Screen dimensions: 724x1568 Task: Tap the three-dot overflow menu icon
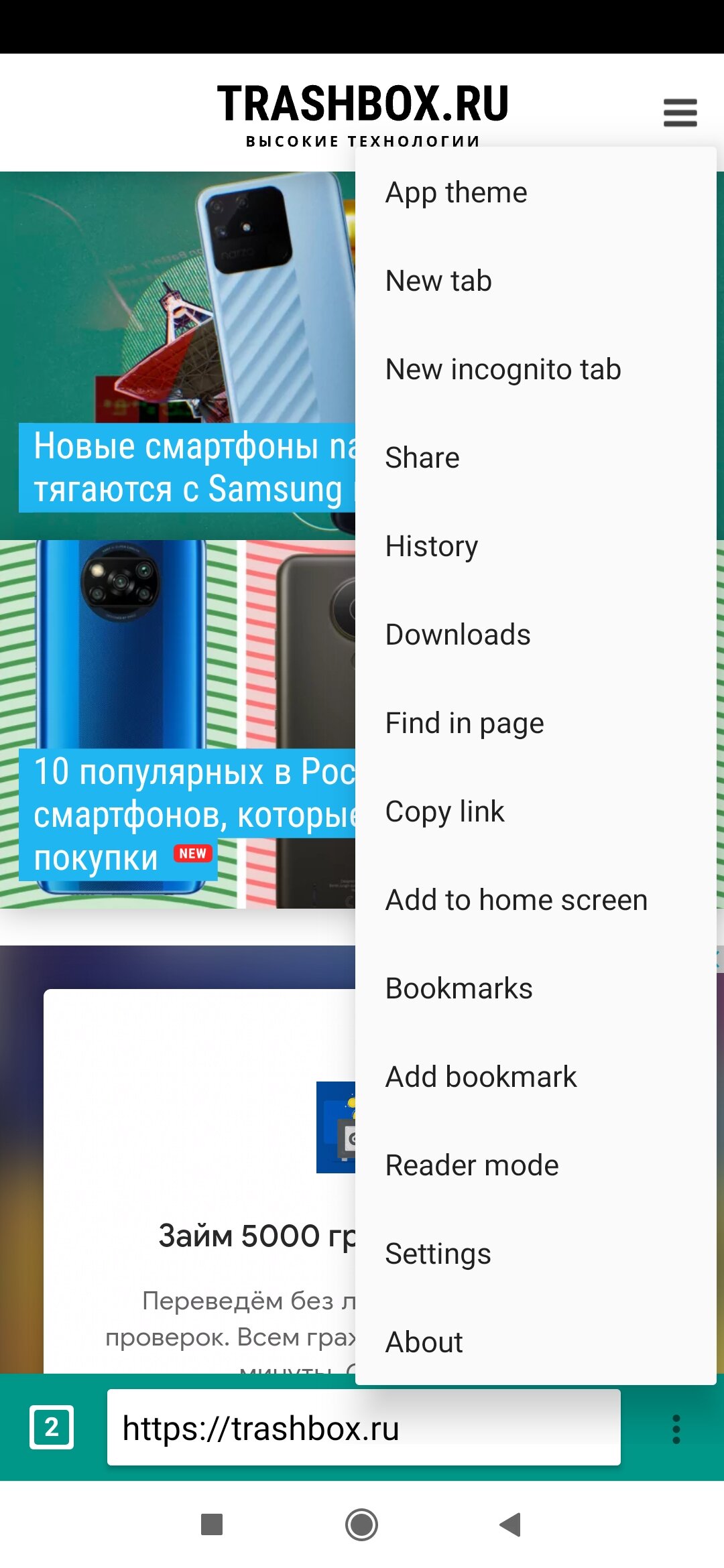pyautogui.click(x=676, y=1429)
